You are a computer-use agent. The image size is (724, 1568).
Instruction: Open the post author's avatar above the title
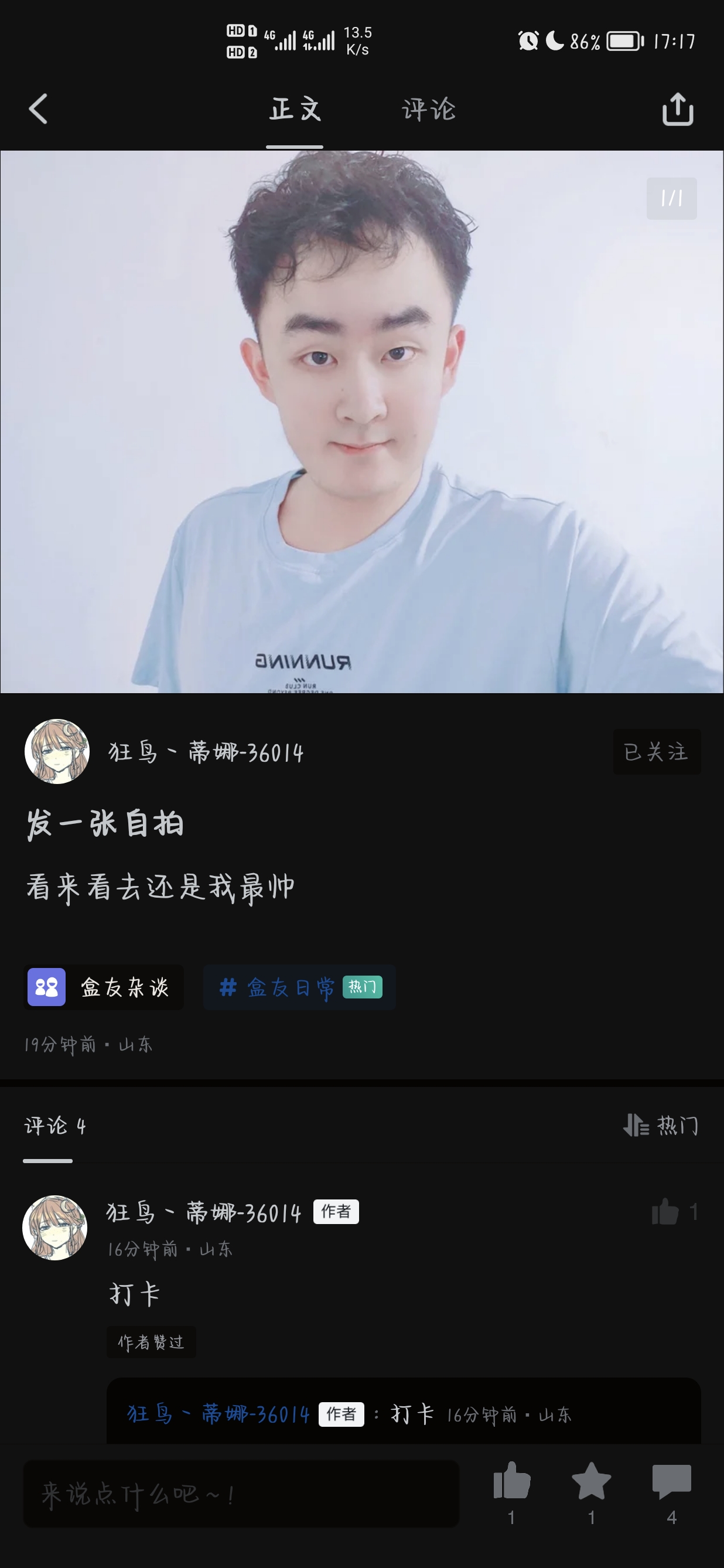click(x=57, y=752)
